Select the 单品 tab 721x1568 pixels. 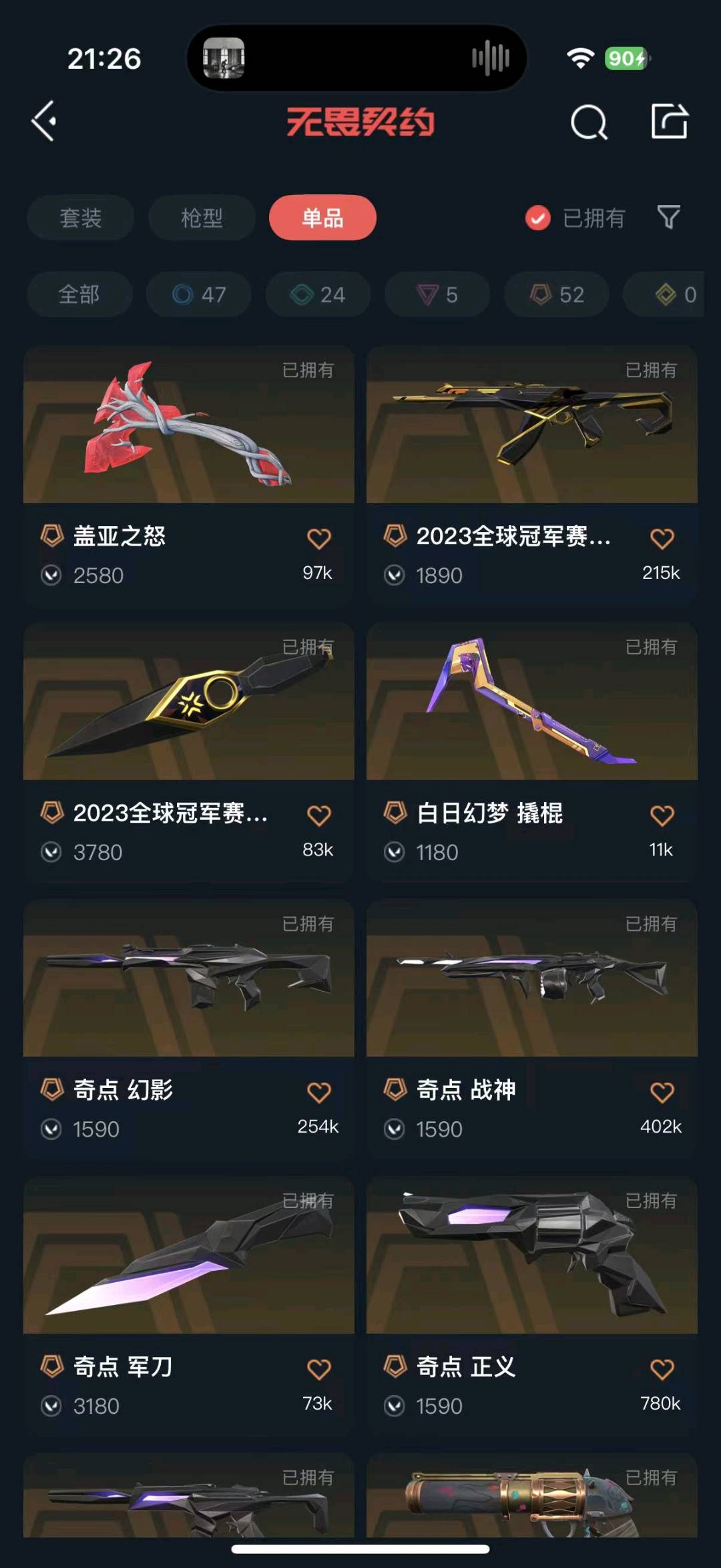point(322,218)
